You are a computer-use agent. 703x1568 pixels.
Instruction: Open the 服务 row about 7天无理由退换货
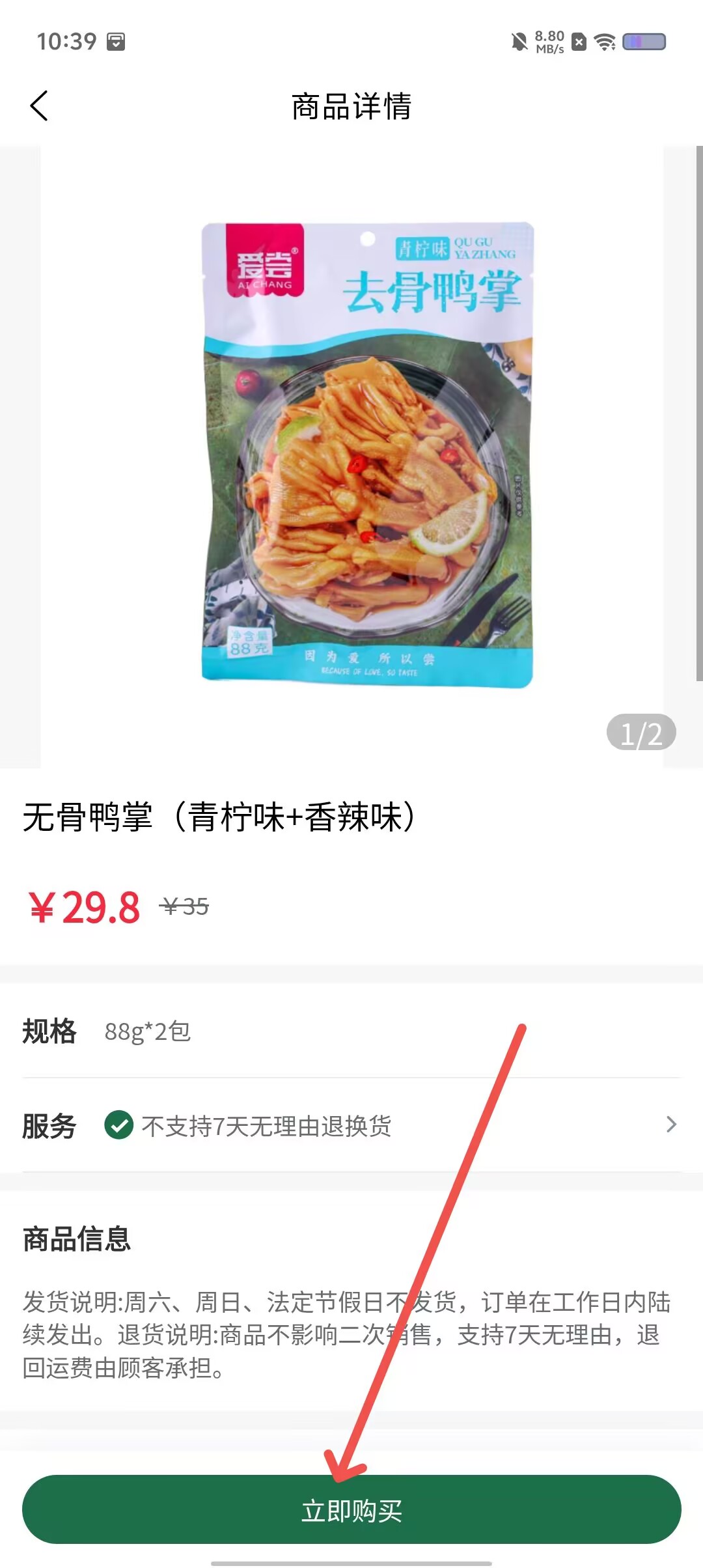pyautogui.click(x=351, y=1125)
